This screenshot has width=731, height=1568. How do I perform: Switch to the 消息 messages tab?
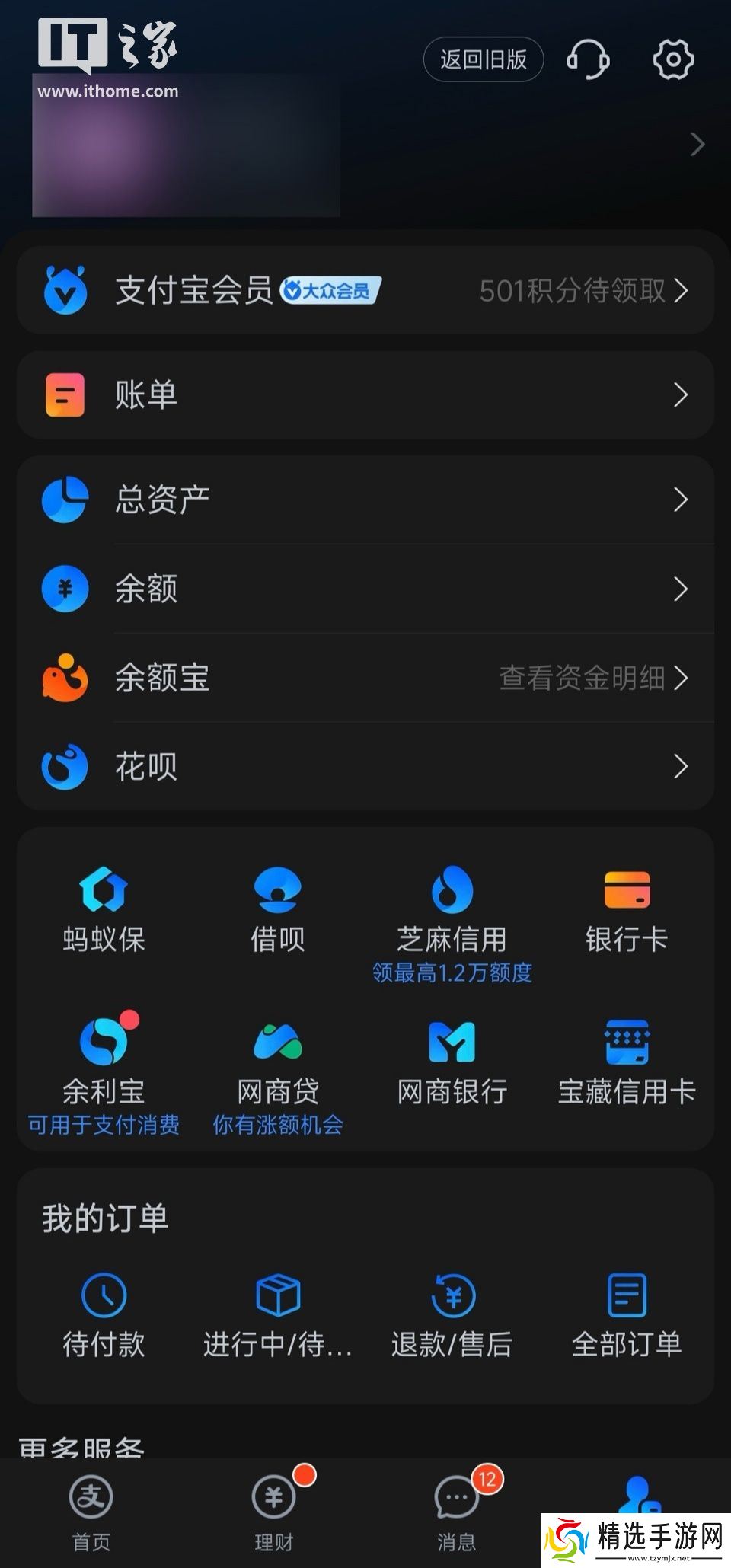[457, 1512]
